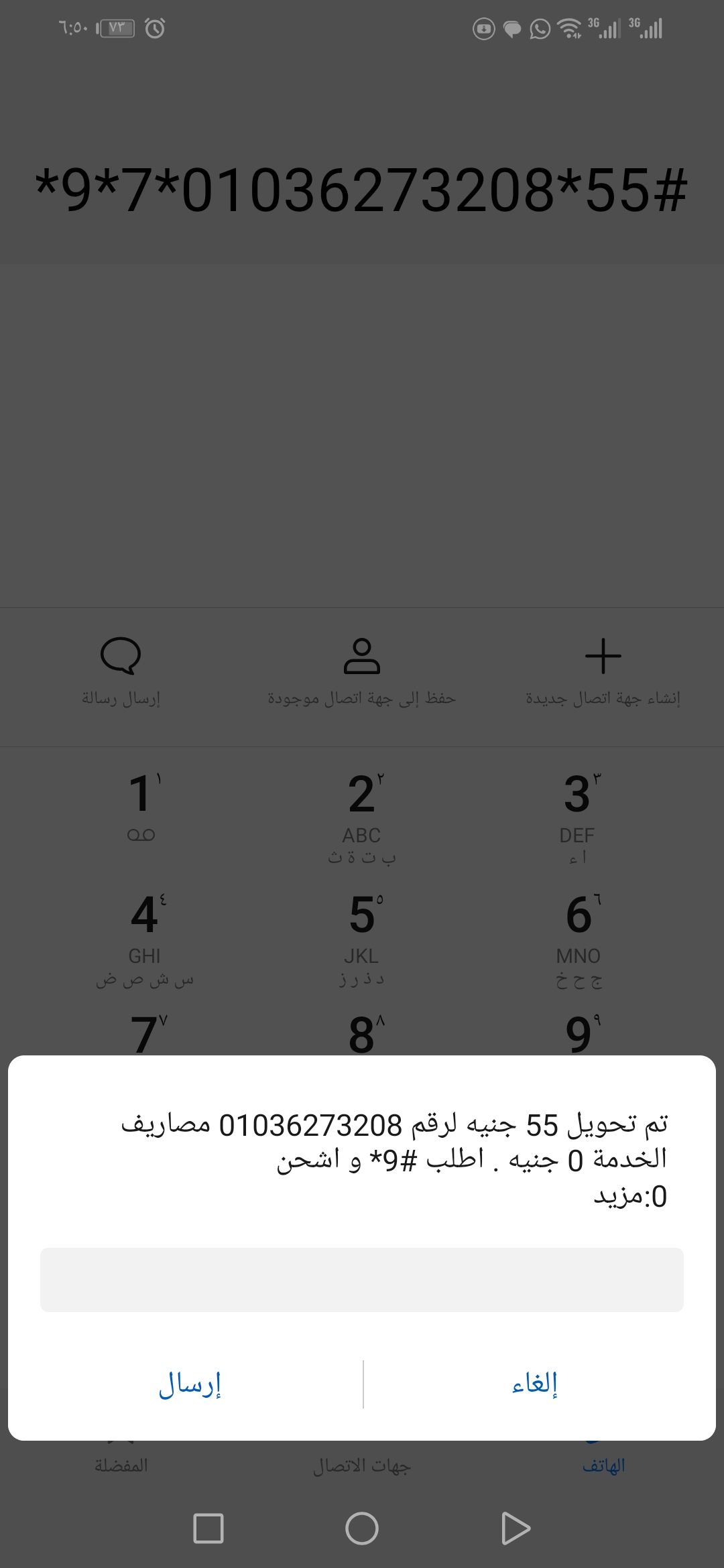Tap إرسال to send the USSD reply
The image size is (724, 1568).
click(190, 1384)
